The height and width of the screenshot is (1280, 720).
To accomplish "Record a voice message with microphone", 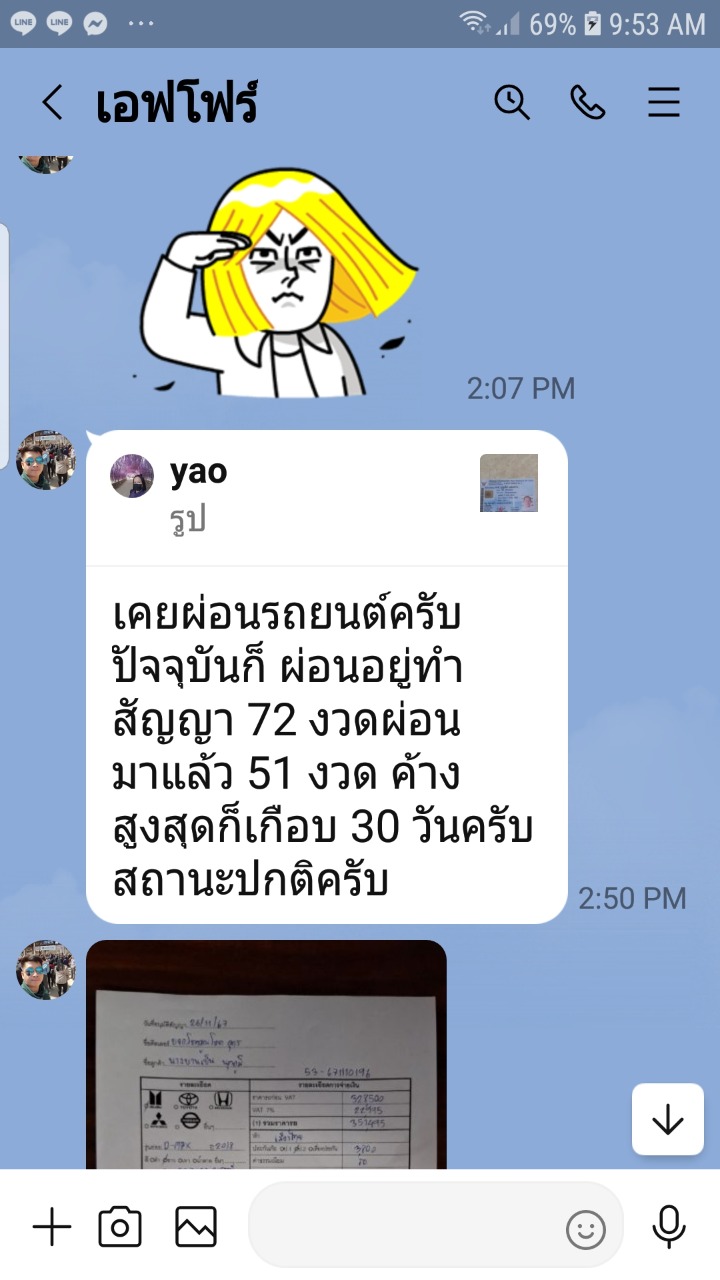I will [668, 1227].
